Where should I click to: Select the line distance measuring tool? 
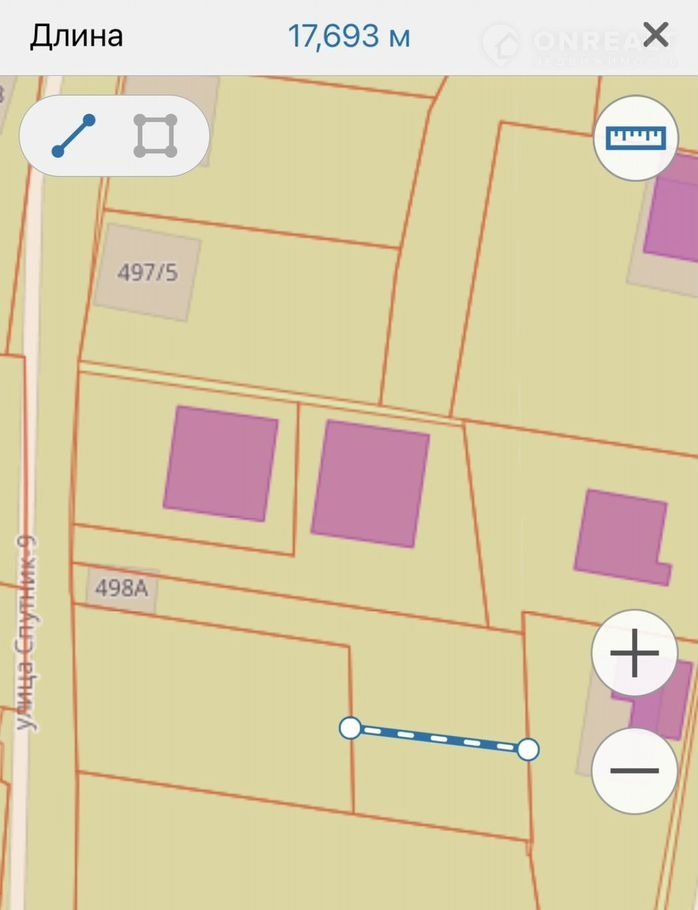click(x=74, y=136)
